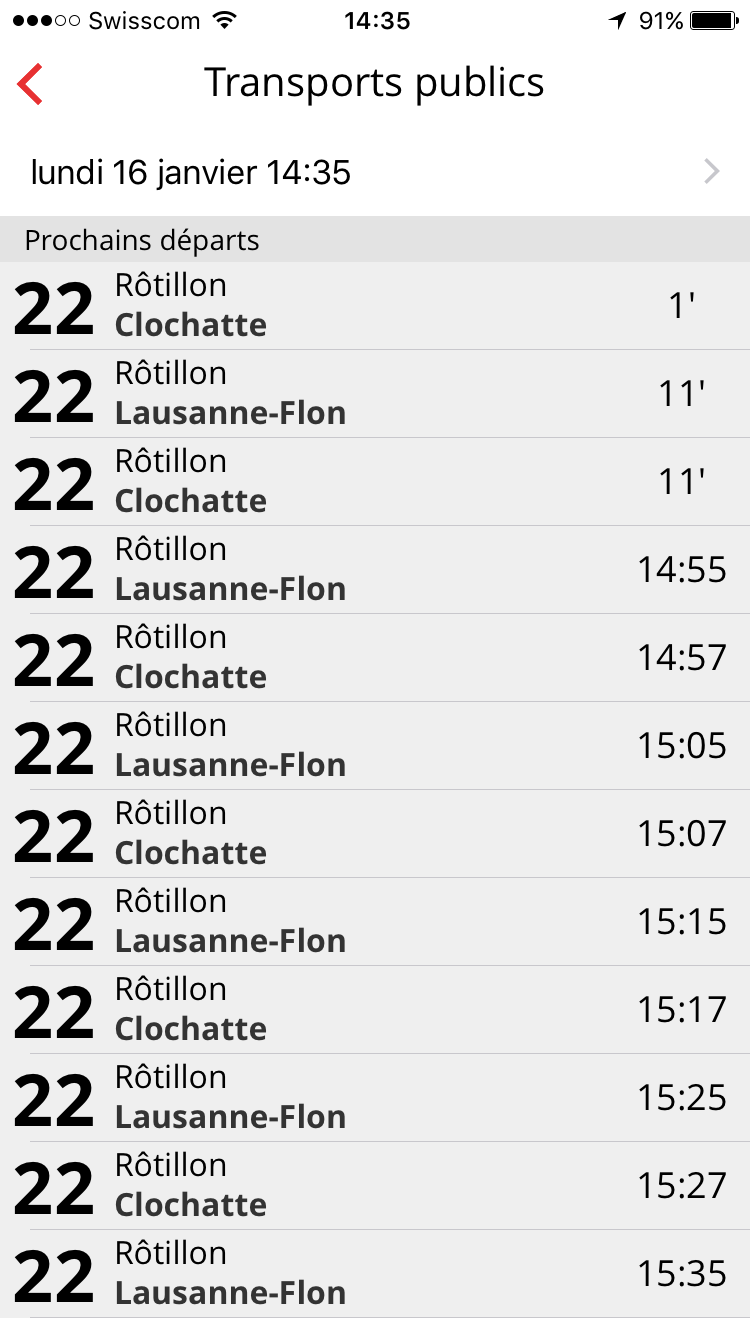
Task: Open the 15:07 Clochatte departure
Action: (375, 833)
